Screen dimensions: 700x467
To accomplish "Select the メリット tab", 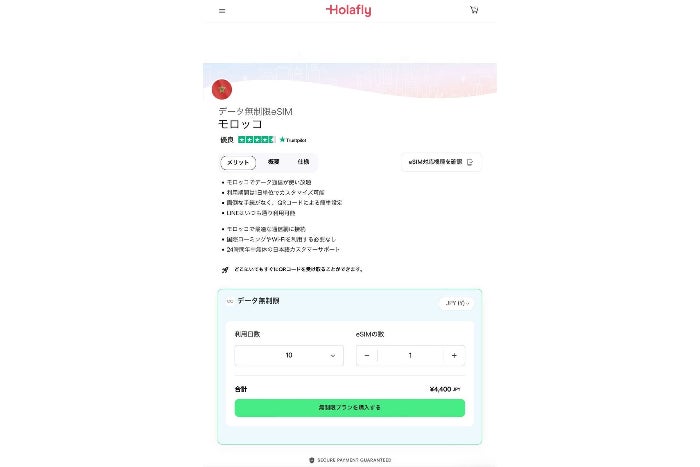I will [x=238, y=162].
